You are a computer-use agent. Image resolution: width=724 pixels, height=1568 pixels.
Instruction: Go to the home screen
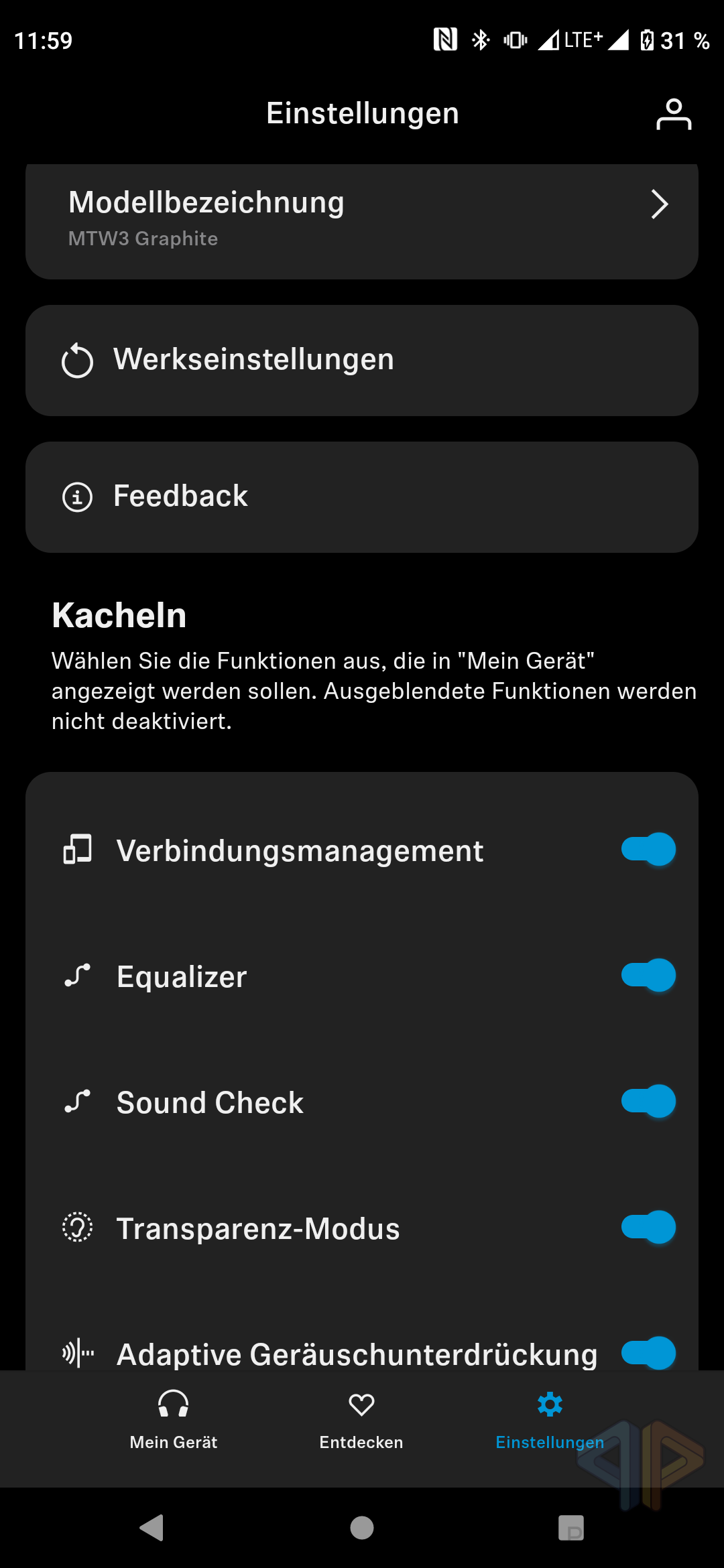362,1528
